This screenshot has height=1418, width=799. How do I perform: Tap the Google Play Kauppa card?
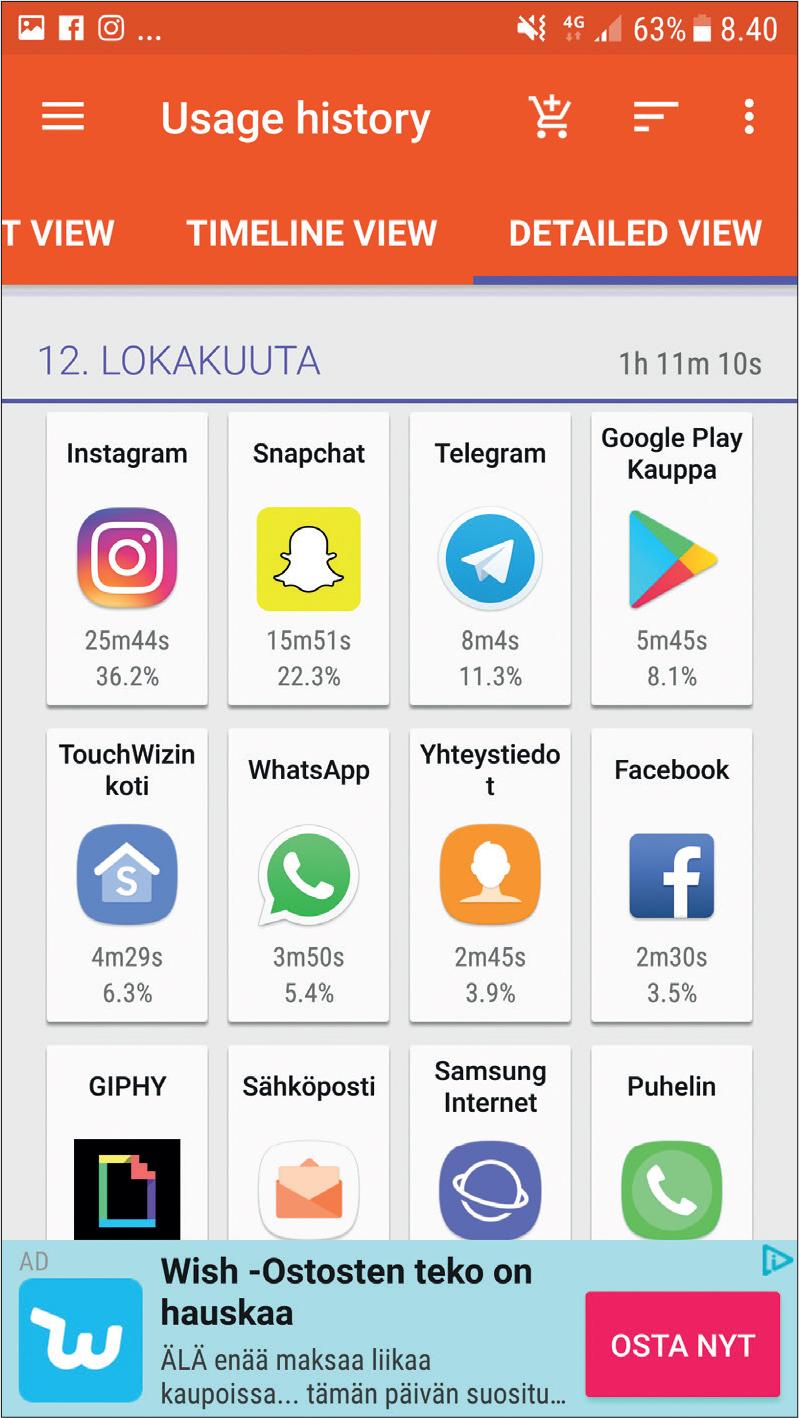pos(672,558)
